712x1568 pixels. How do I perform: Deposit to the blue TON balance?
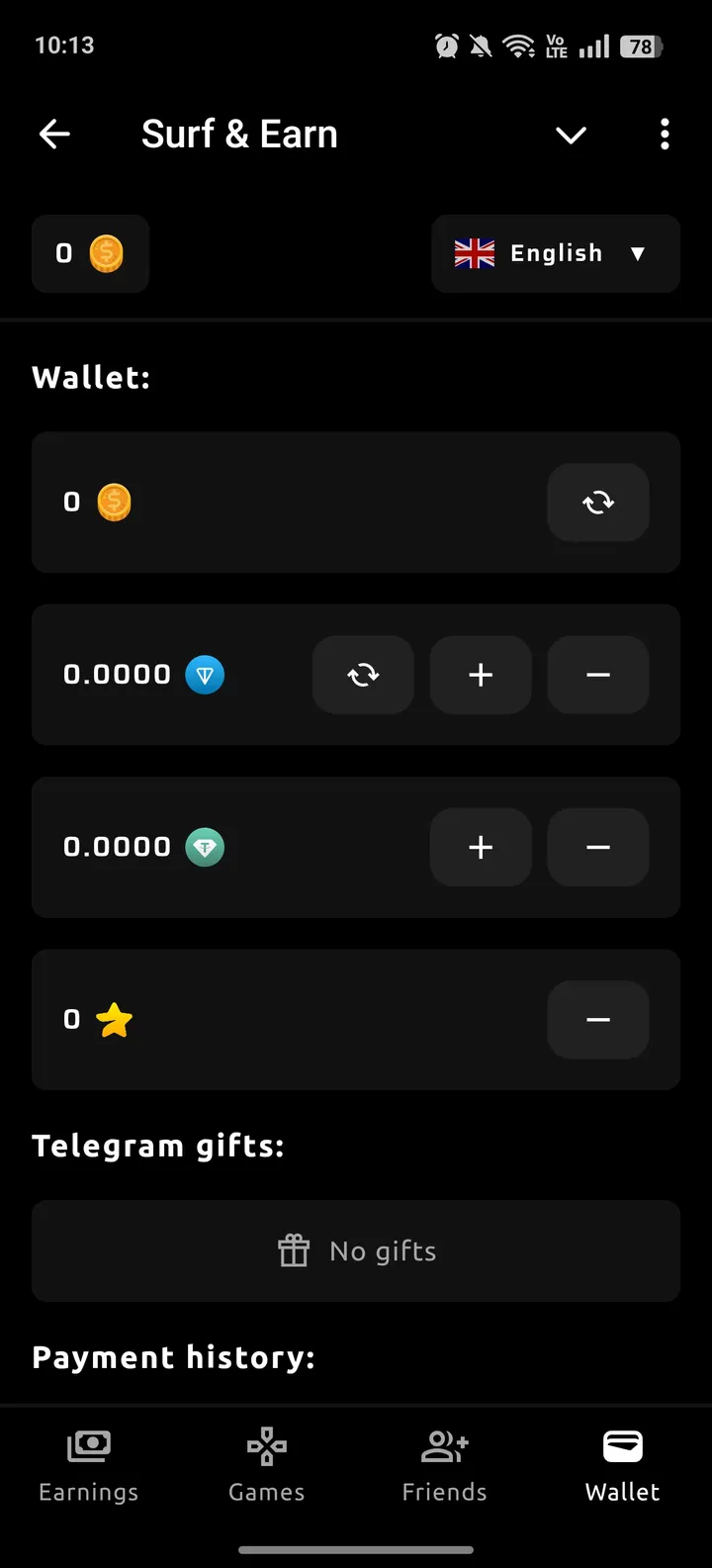pos(481,675)
